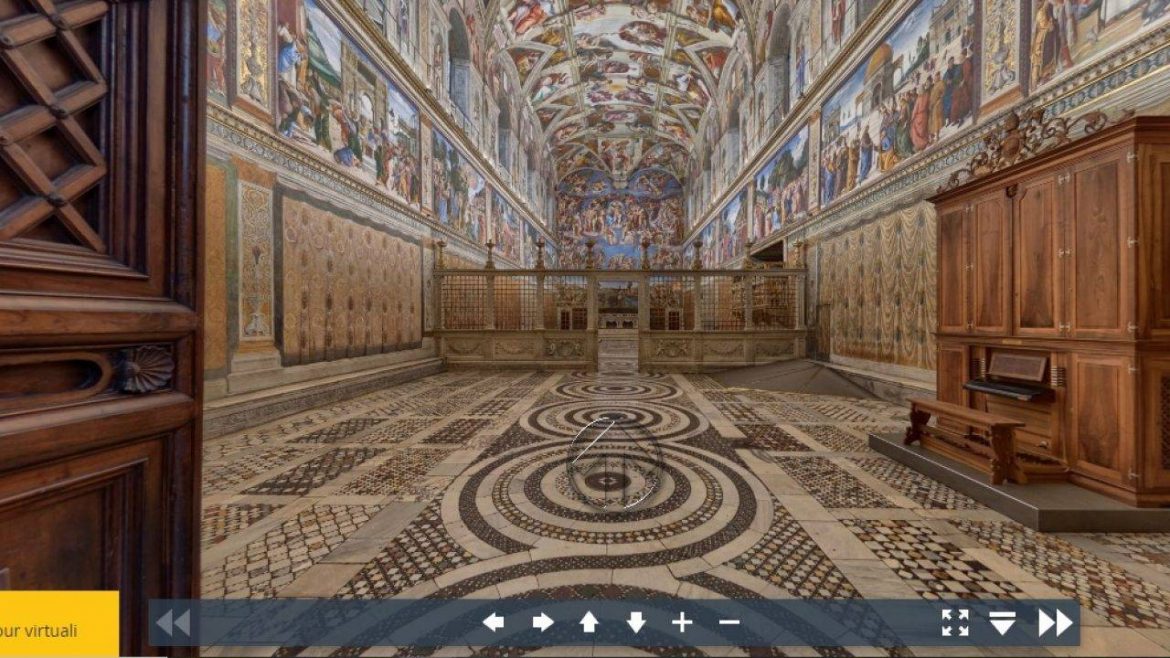Collapse the toolbar with the down triangle
Viewport: 1170px width, 658px height.
point(1002,624)
